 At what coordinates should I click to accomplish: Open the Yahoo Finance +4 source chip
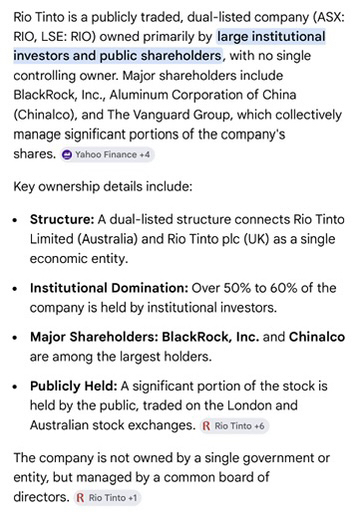107,155
